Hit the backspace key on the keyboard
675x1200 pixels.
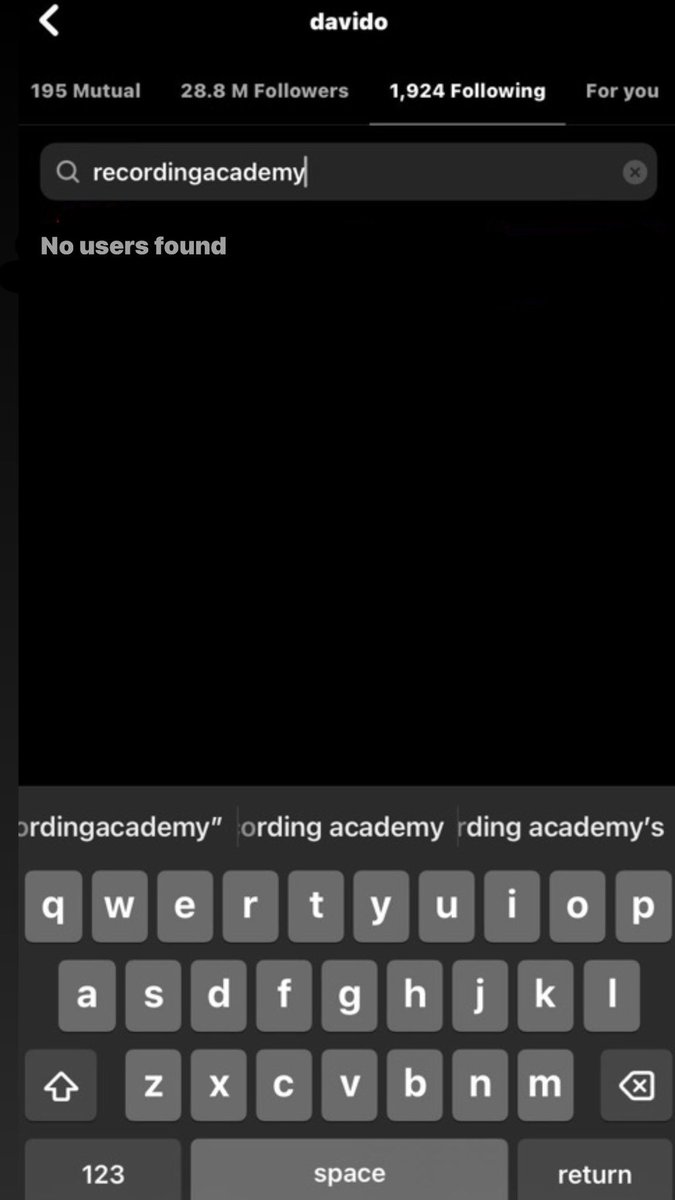point(636,1084)
